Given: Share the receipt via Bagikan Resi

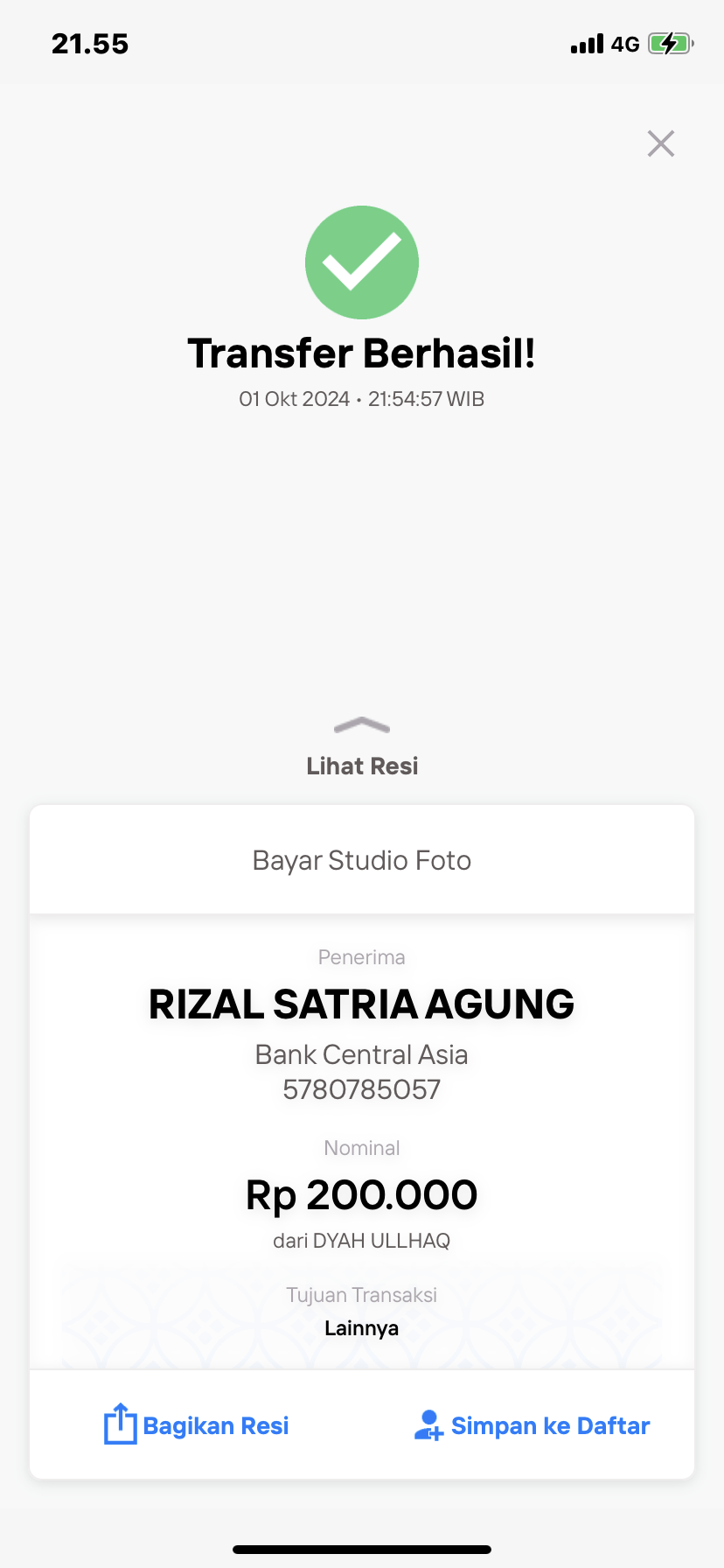Looking at the screenshot, I should click(197, 1425).
